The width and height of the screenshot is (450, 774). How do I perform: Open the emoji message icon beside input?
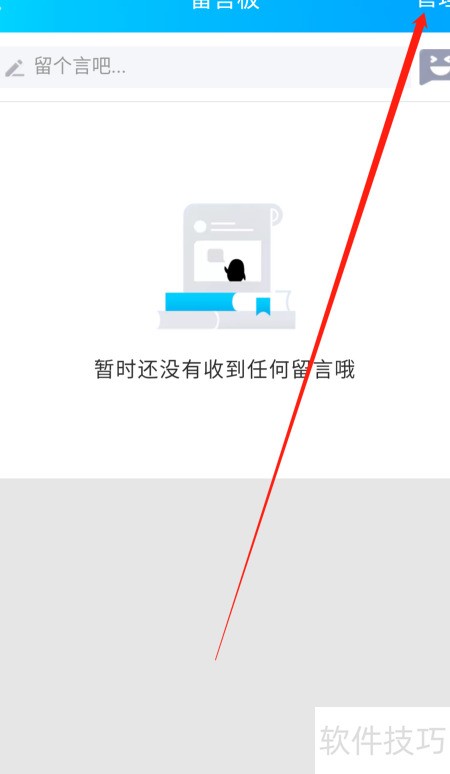click(435, 67)
